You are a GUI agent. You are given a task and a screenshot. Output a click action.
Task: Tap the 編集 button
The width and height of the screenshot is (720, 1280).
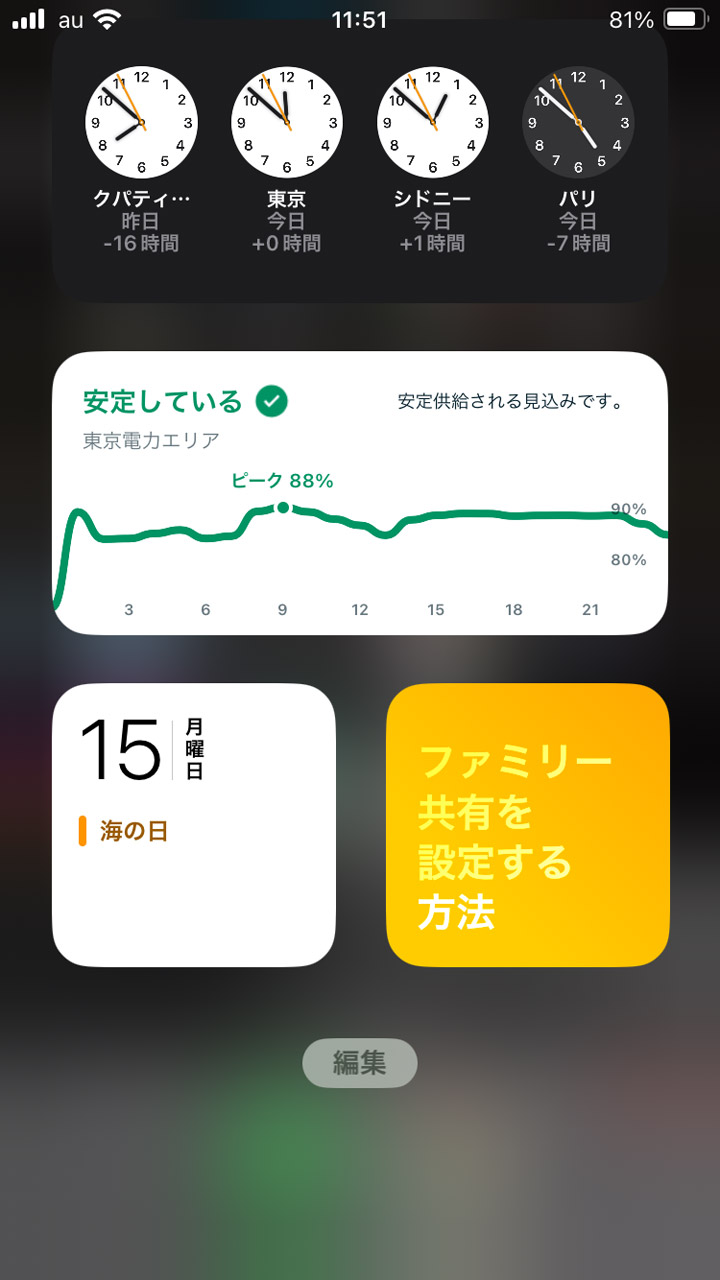(360, 1063)
